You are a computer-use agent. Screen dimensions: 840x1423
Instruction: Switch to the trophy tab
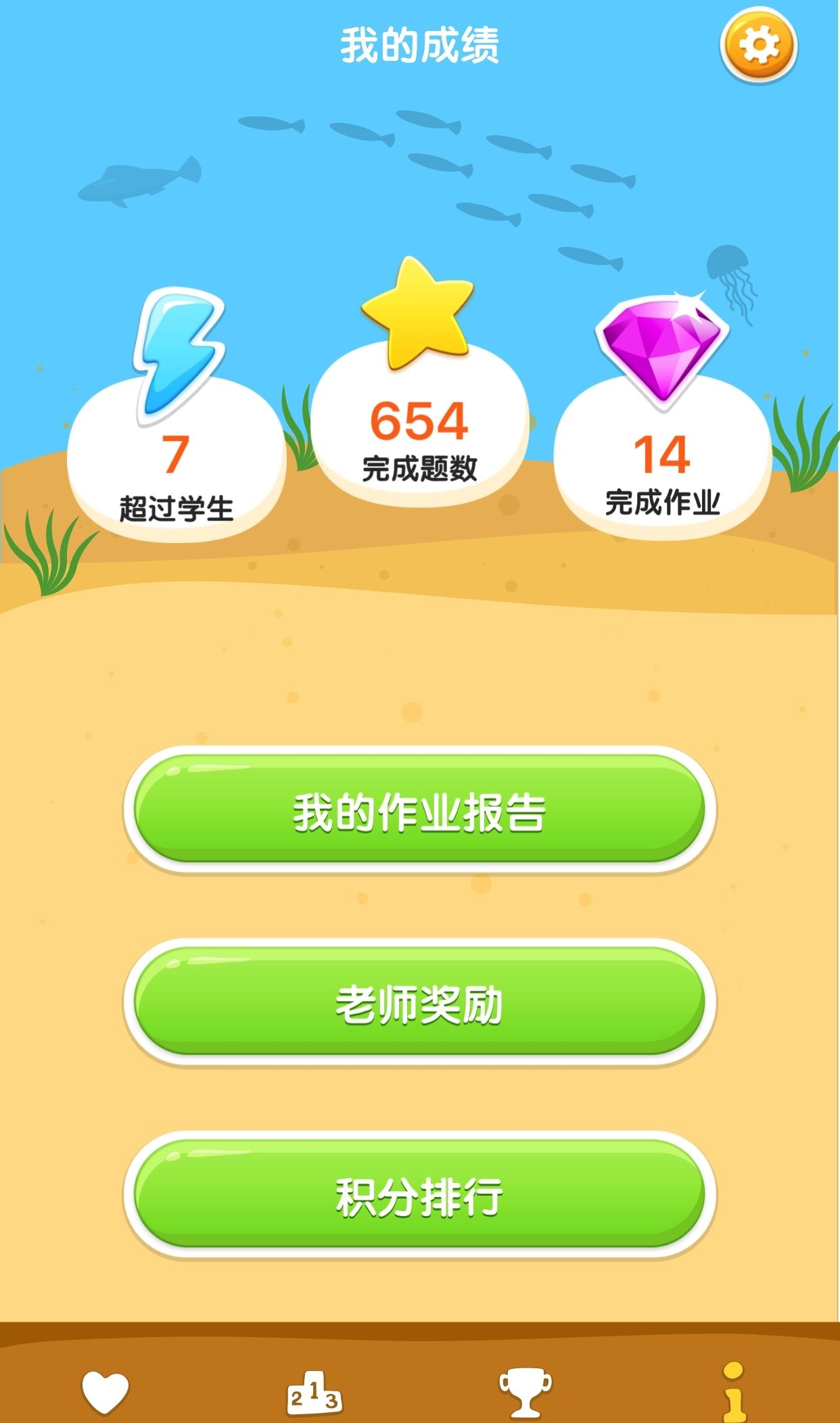tap(525, 1392)
